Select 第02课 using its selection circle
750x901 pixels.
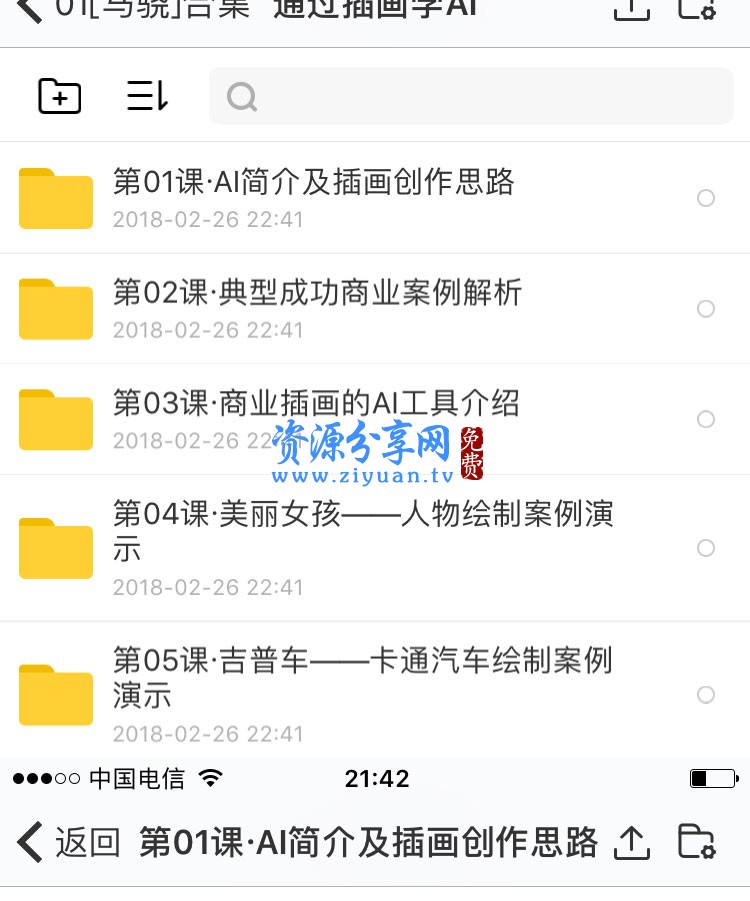pos(706,308)
